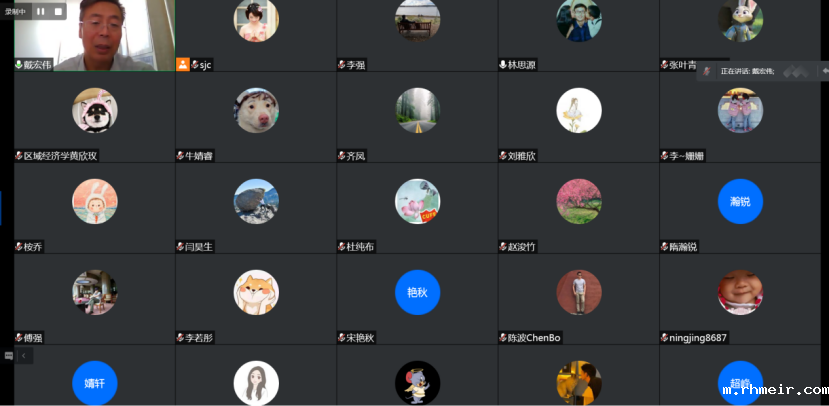Open the chat message icon
This screenshot has width=829, height=406.
pyautogui.click(x=9, y=355)
